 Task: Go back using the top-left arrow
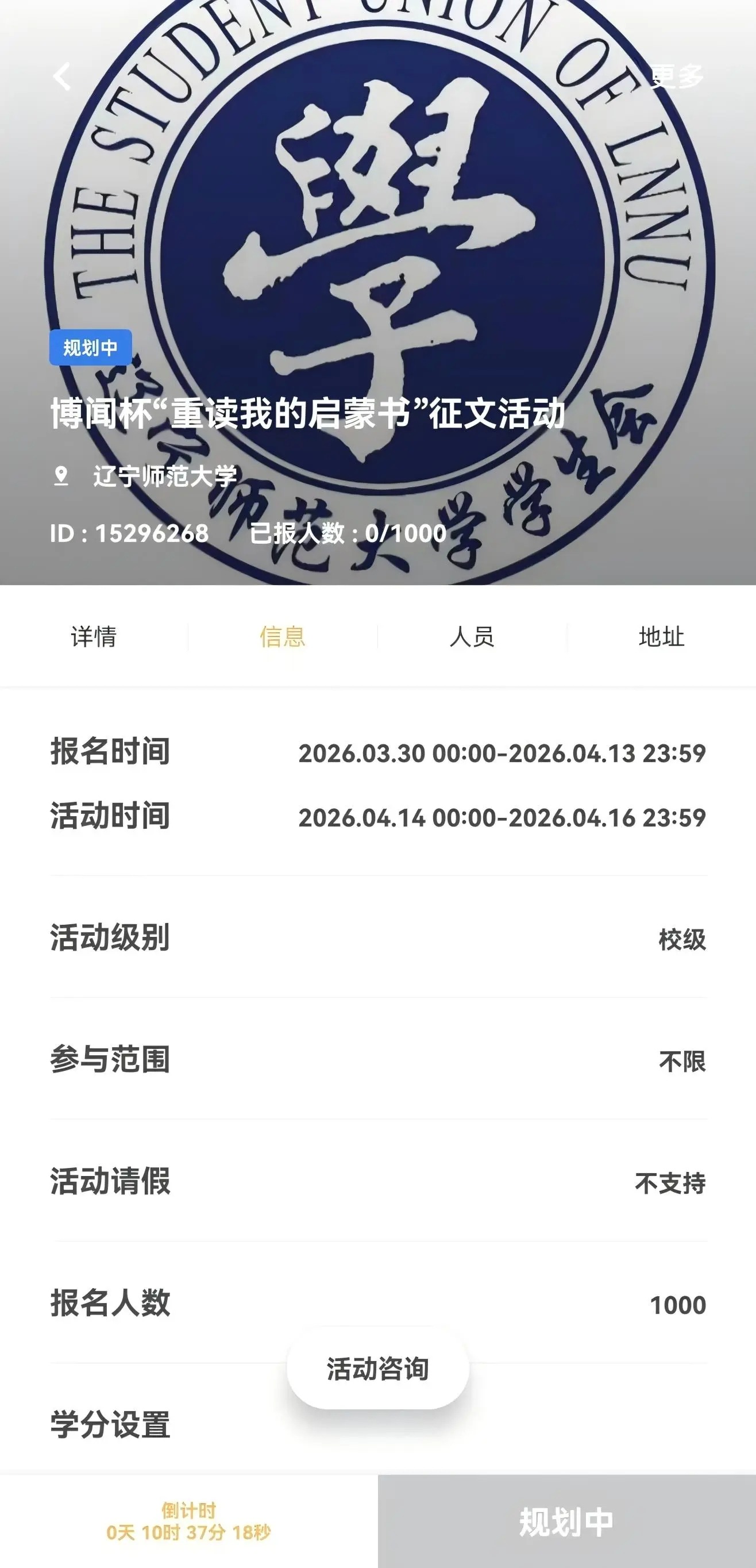pos(62,76)
